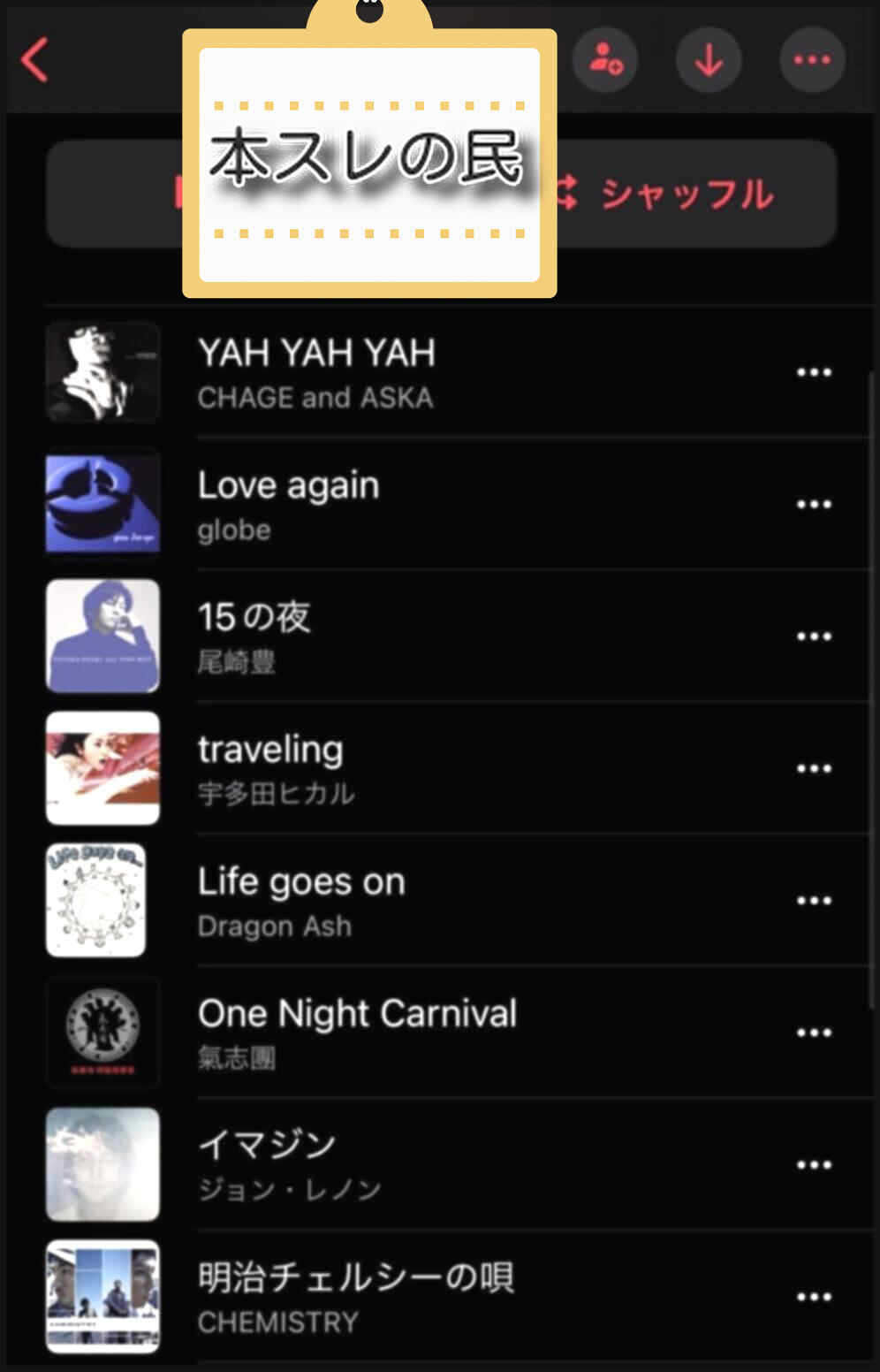Show more options for イマジン
880x1372 pixels.
point(814,1165)
